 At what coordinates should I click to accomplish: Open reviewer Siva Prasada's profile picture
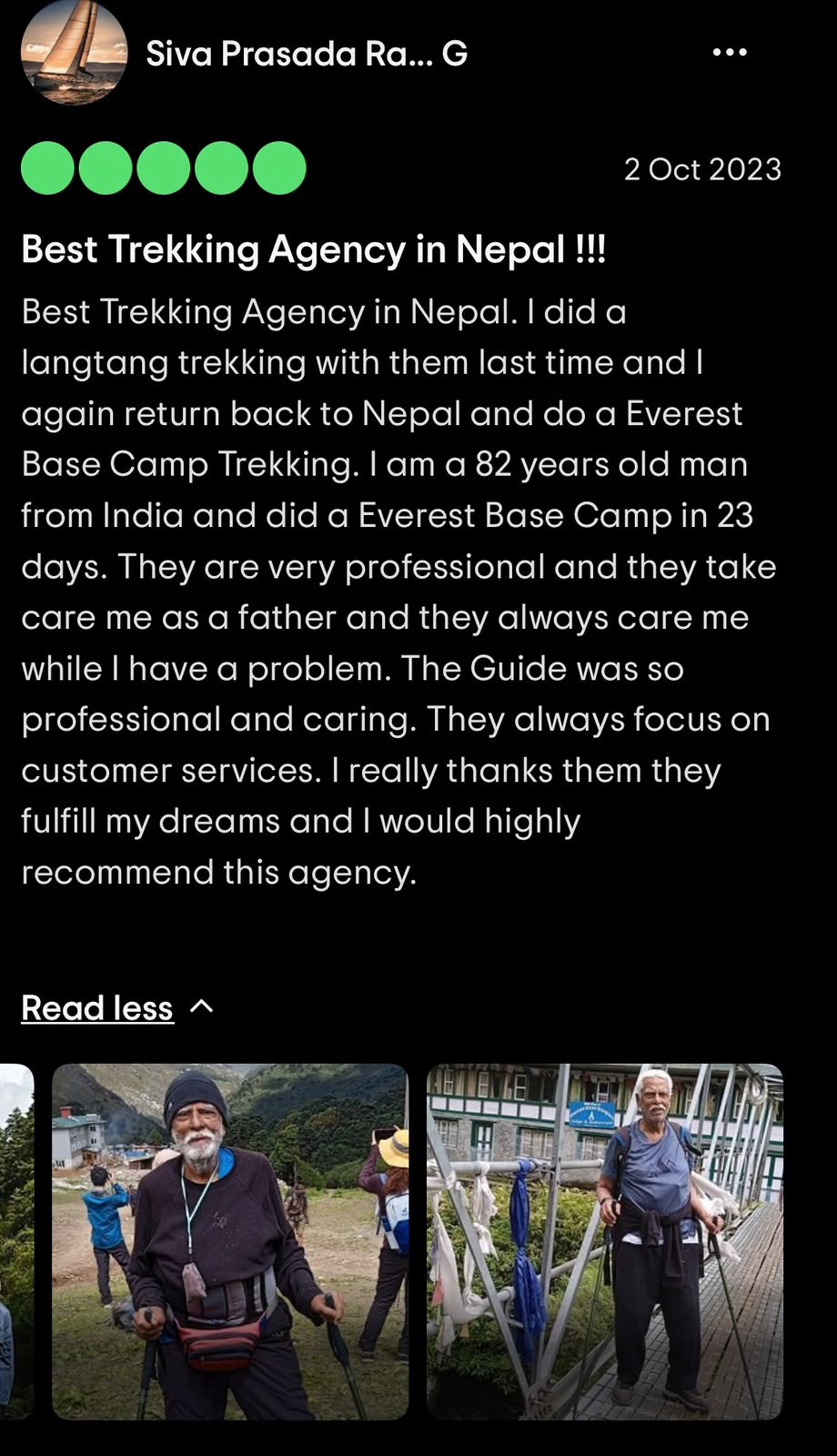tap(74, 53)
